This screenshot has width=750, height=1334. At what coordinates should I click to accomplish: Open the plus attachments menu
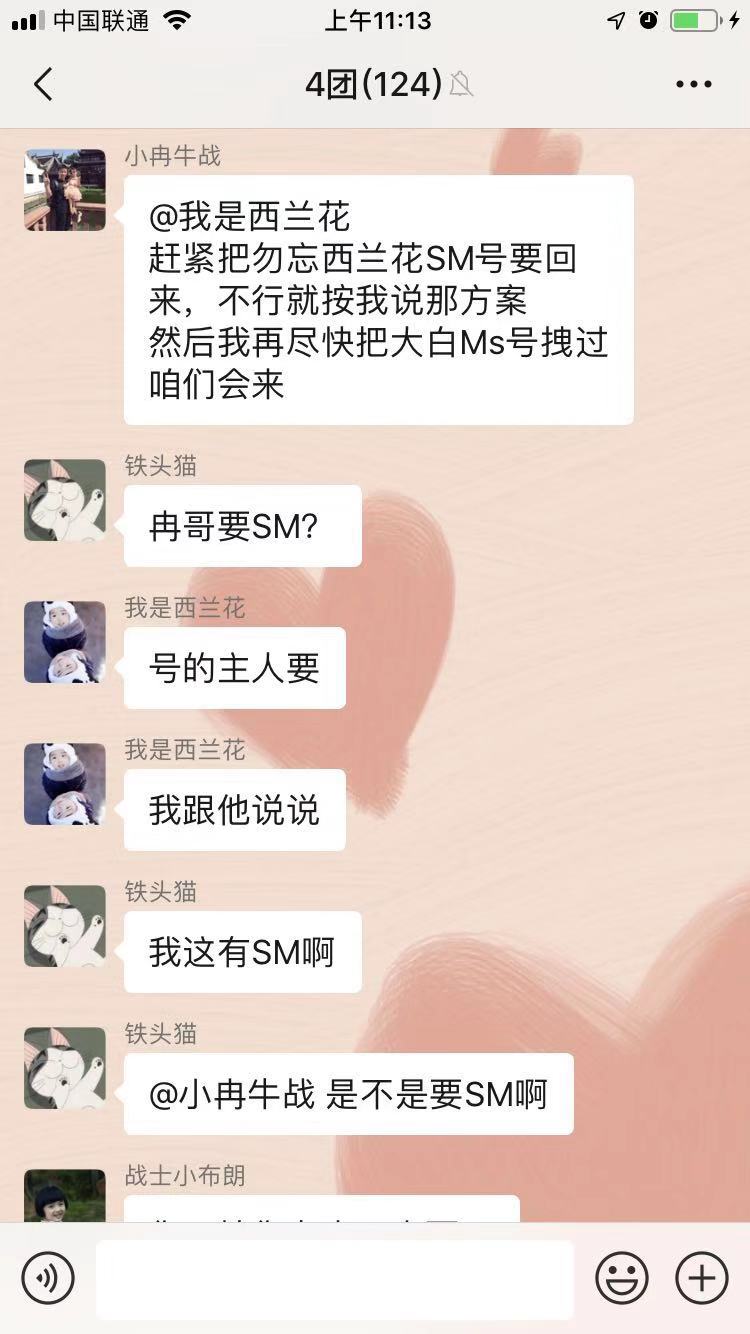point(702,1277)
